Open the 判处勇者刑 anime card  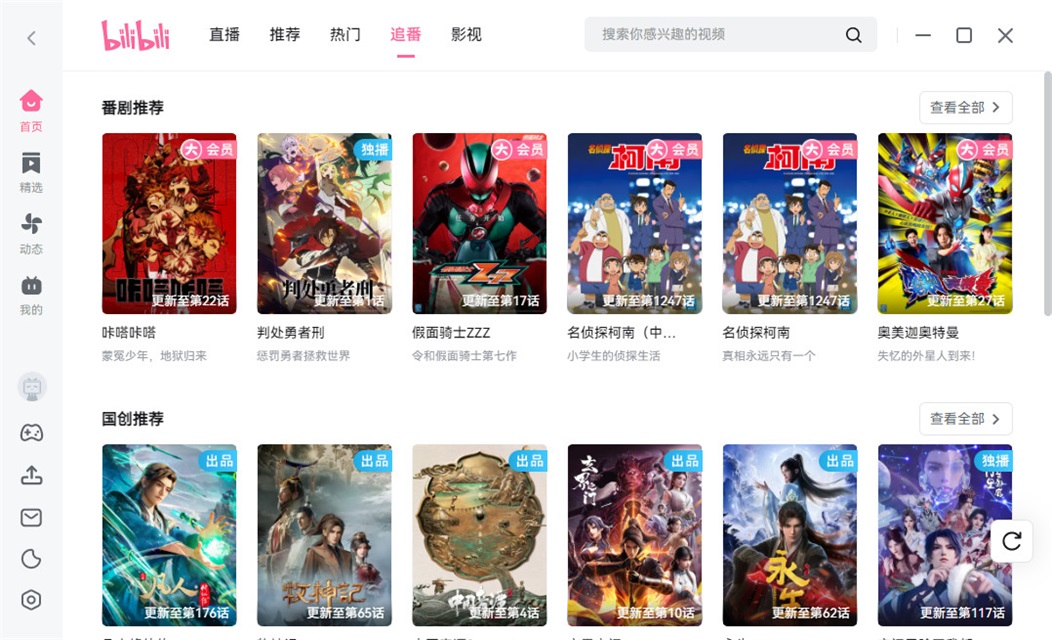[x=324, y=224]
